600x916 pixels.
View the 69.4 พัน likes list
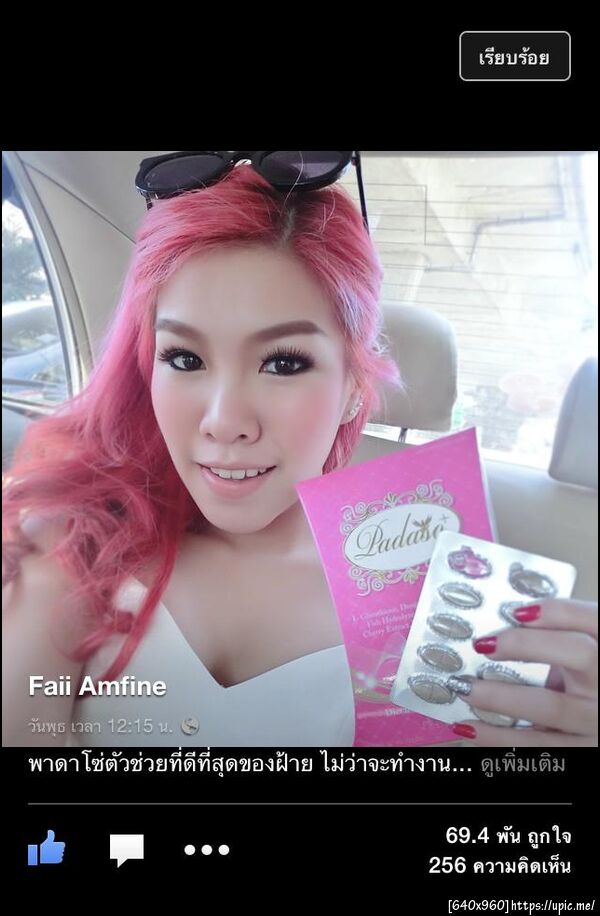click(507, 835)
